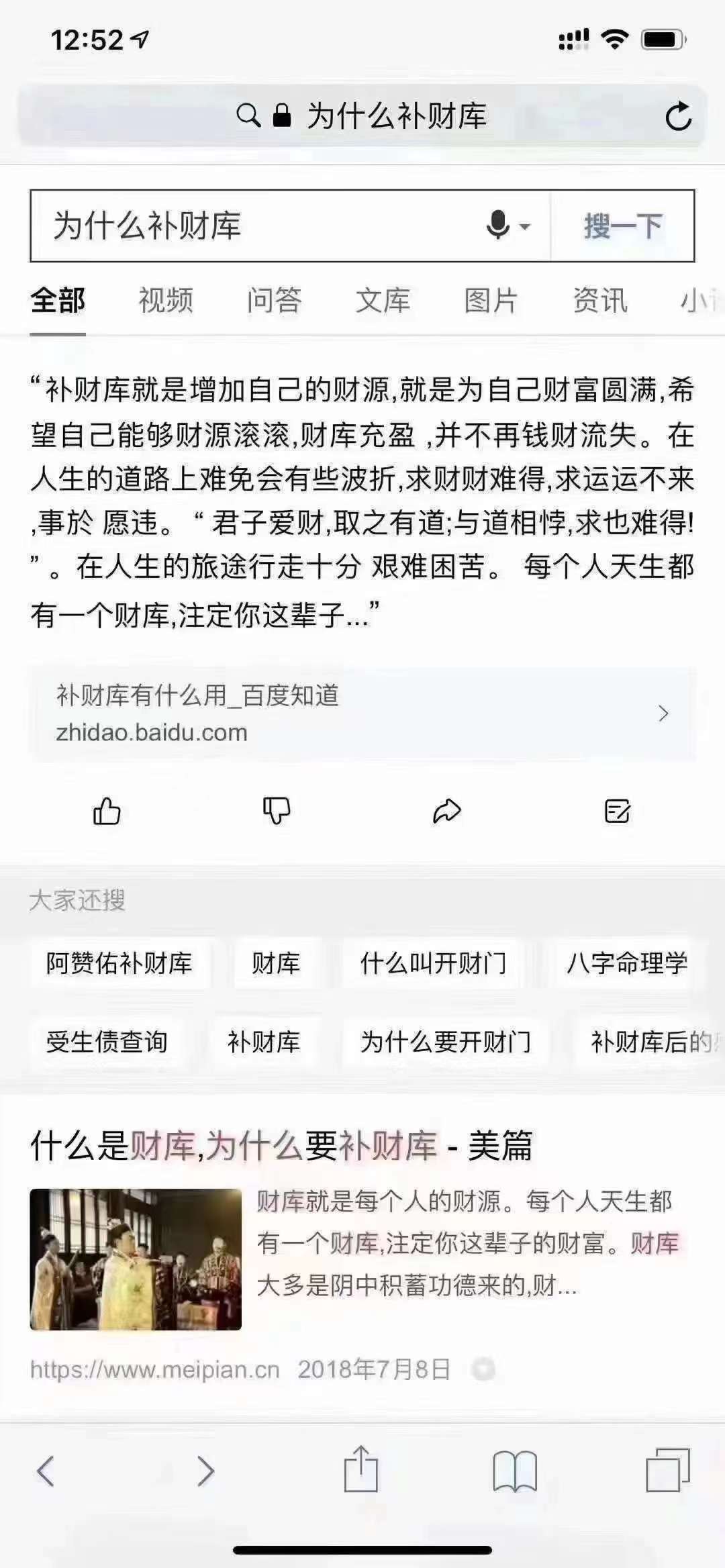Like the featured answer with thumbs up

pyautogui.click(x=107, y=812)
